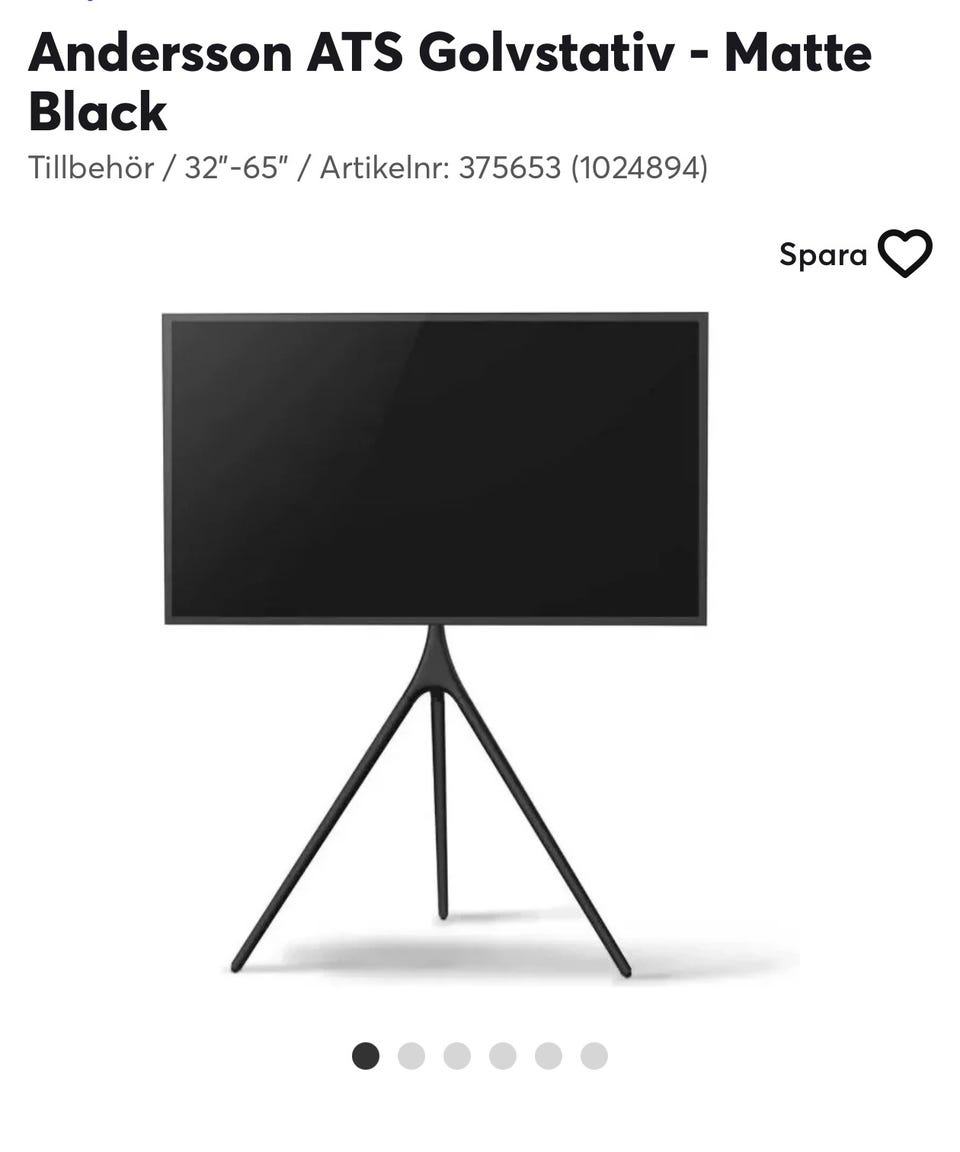This screenshot has height=1152, width=960.
Task: Click the tripod TV stand product image
Action: 437,640
